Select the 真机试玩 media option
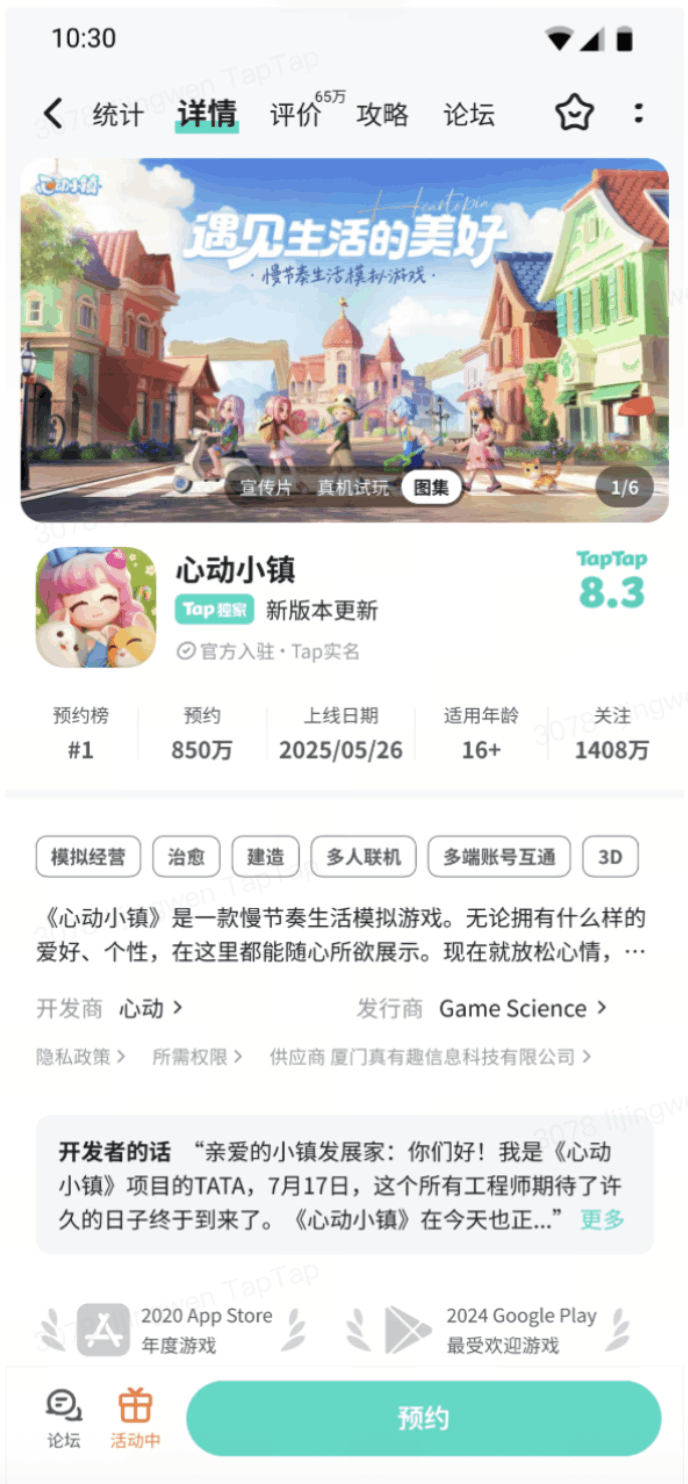This screenshot has width=688, height=1484. [353, 488]
